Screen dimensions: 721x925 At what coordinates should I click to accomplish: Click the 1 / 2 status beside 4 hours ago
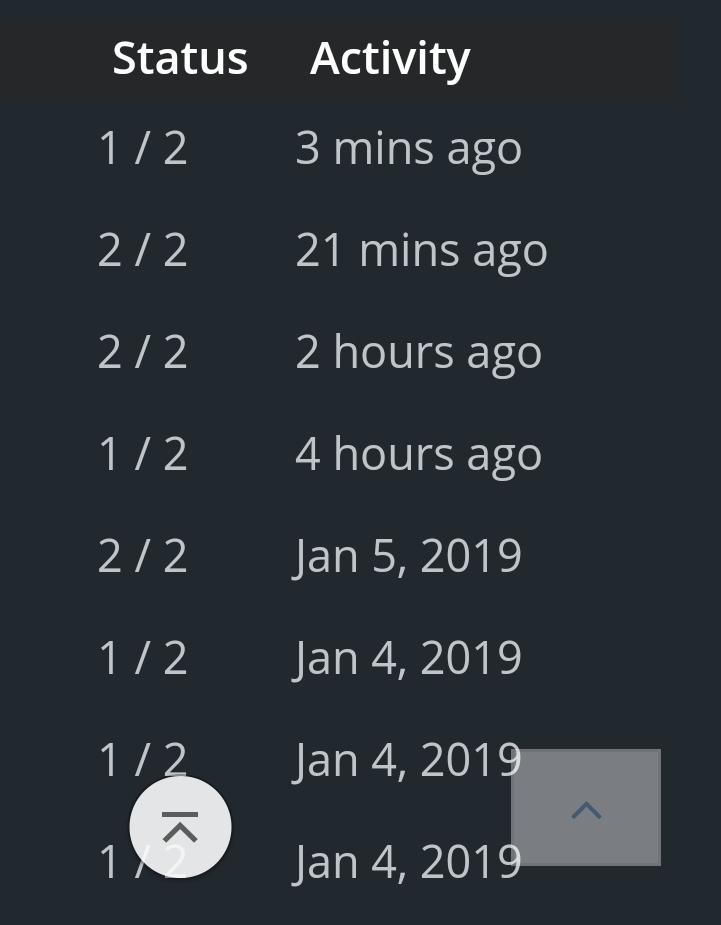143,452
